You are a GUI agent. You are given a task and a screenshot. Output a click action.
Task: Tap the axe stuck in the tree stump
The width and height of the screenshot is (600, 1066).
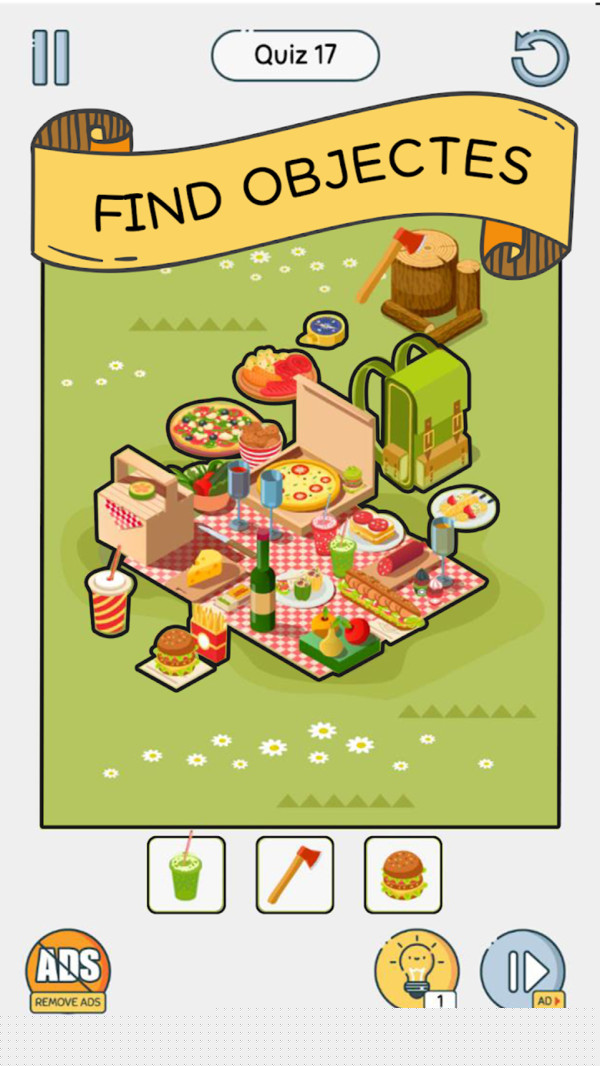tap(383, 261)
